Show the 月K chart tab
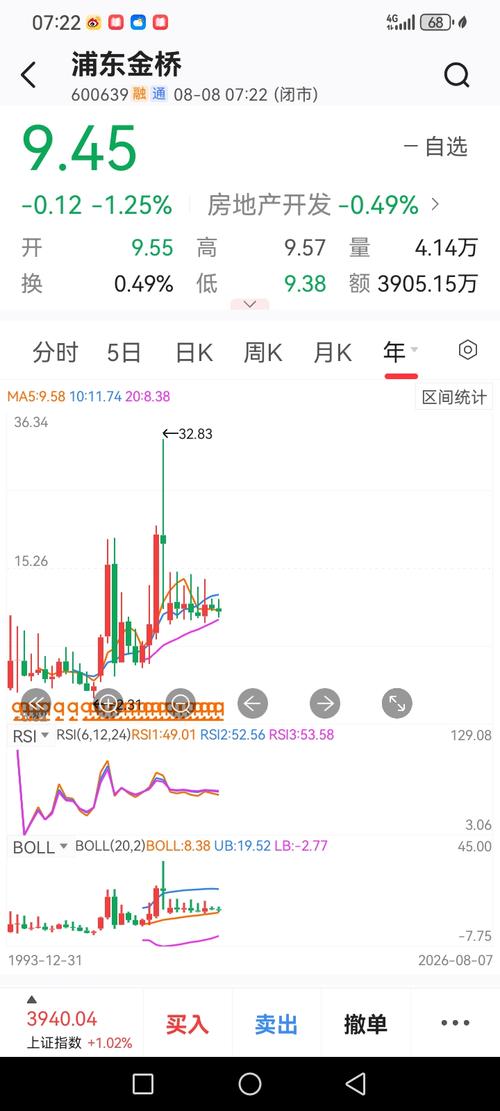Viewport: 500px width, 1111px height. pos(332,351)
